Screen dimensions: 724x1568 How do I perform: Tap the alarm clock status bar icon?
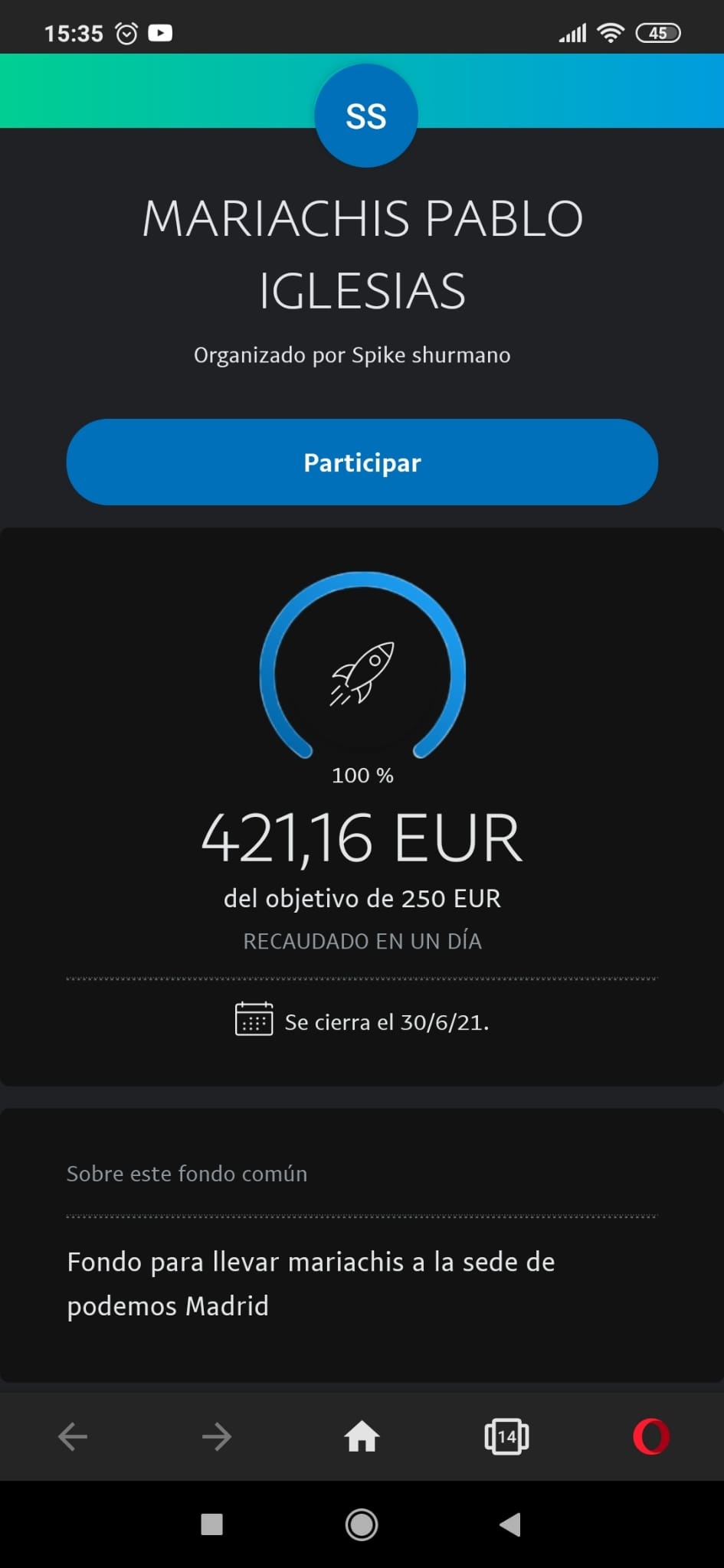[125, 32]
